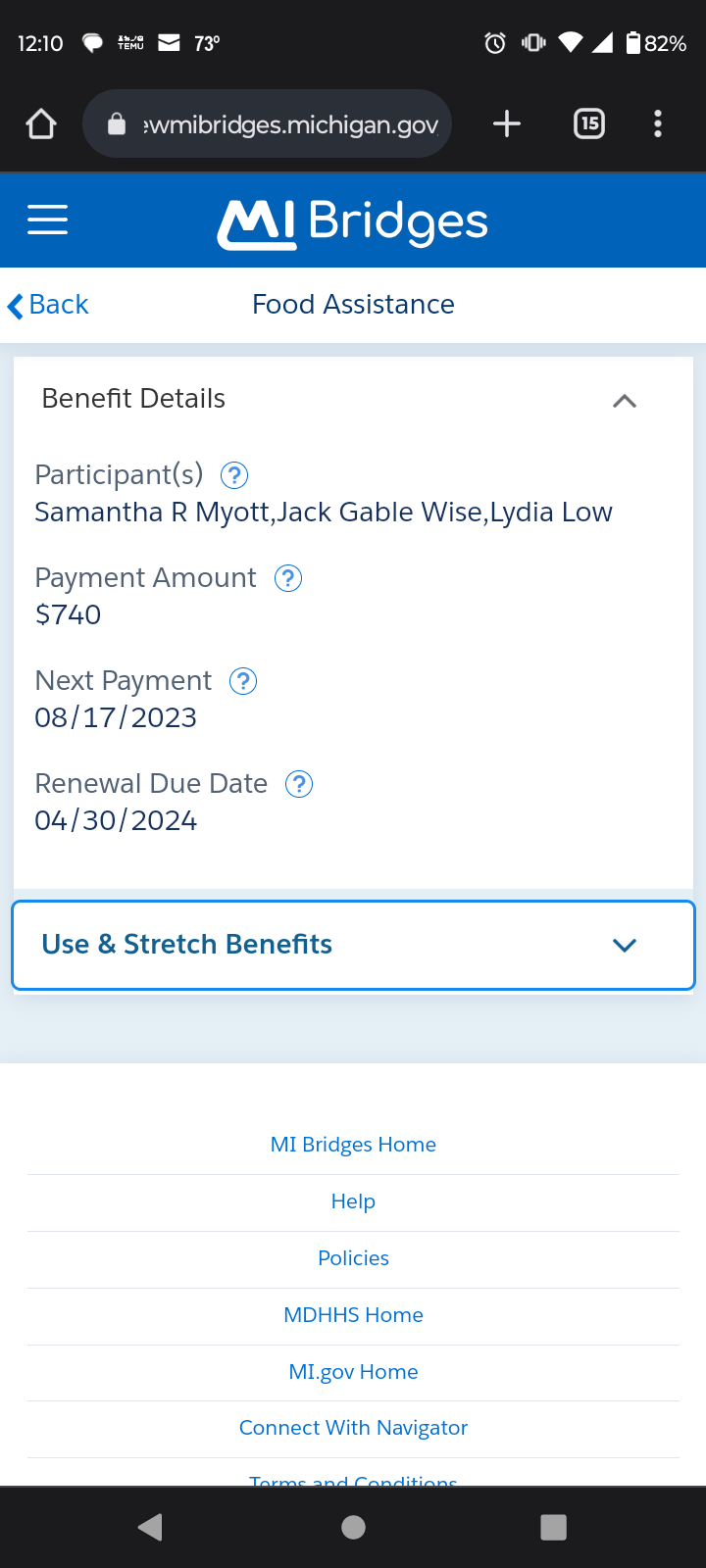Open the MI Bridges Home link
The image size is (706, 1568).
pos(353,1145)
